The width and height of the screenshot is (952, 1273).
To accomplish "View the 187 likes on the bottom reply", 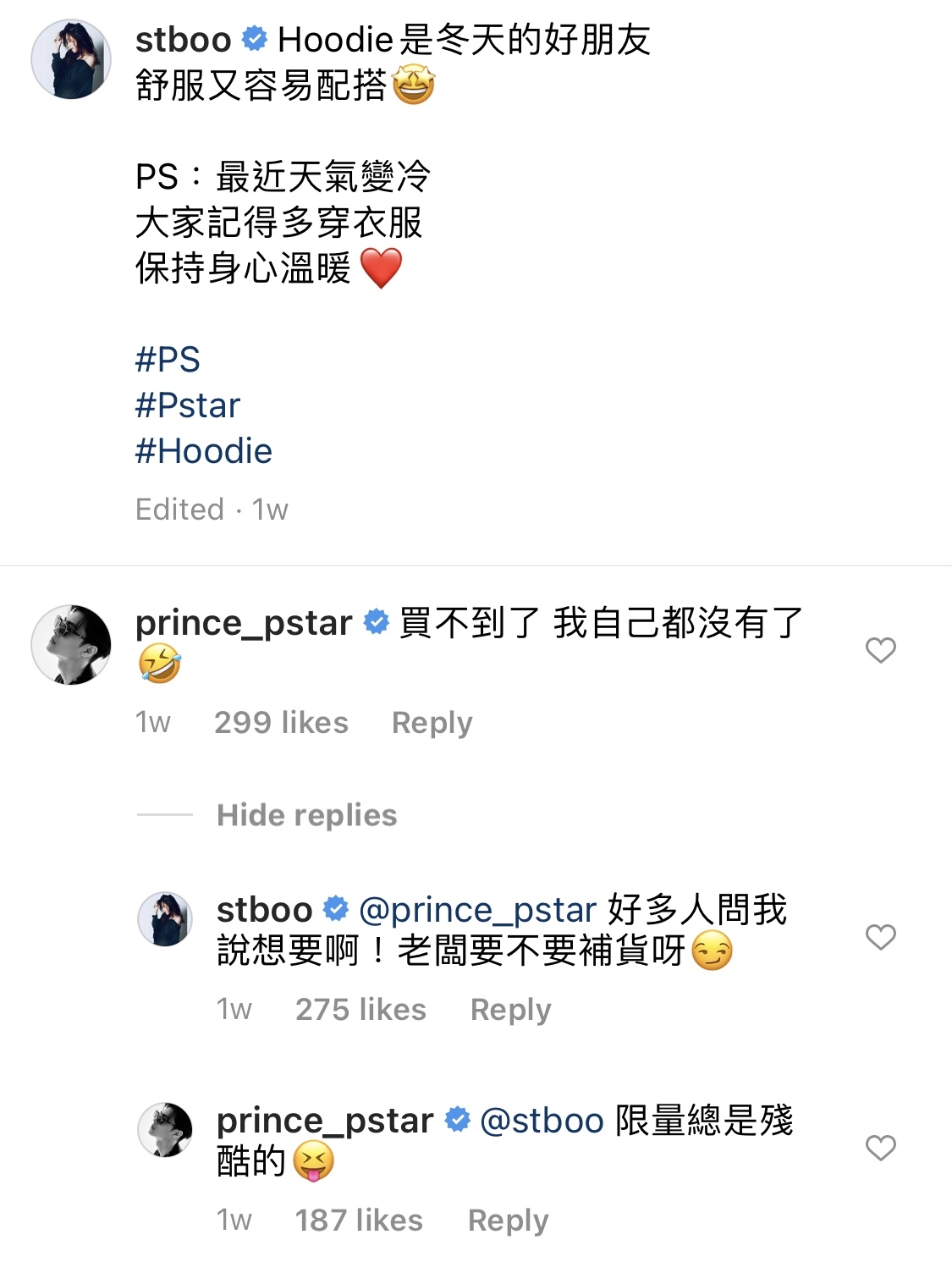I will tap(358, 1219).
